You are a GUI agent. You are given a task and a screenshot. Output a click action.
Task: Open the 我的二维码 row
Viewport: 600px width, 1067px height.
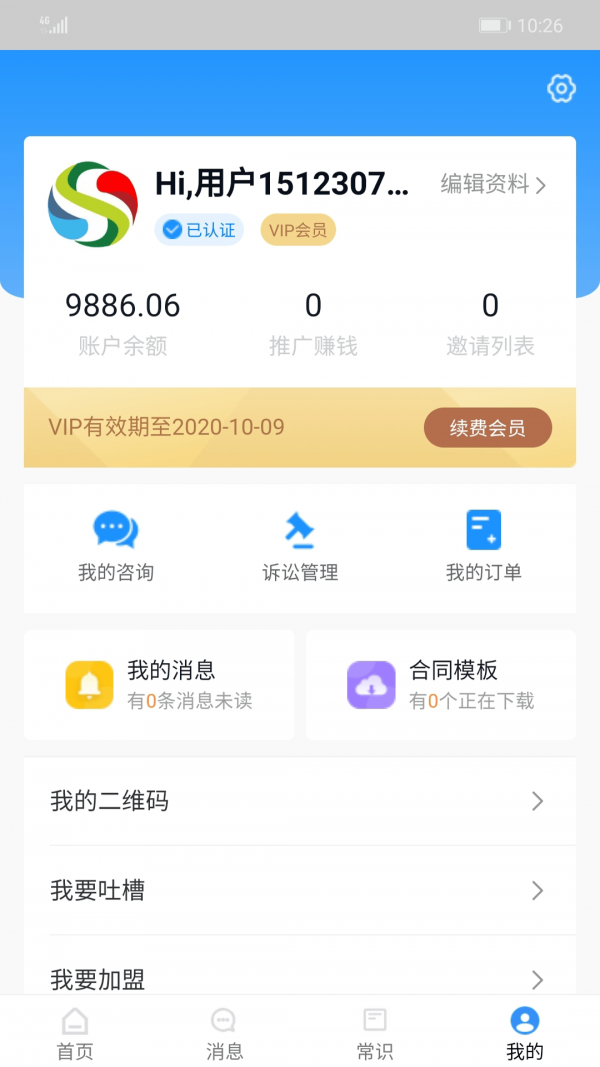click(300, 801)
